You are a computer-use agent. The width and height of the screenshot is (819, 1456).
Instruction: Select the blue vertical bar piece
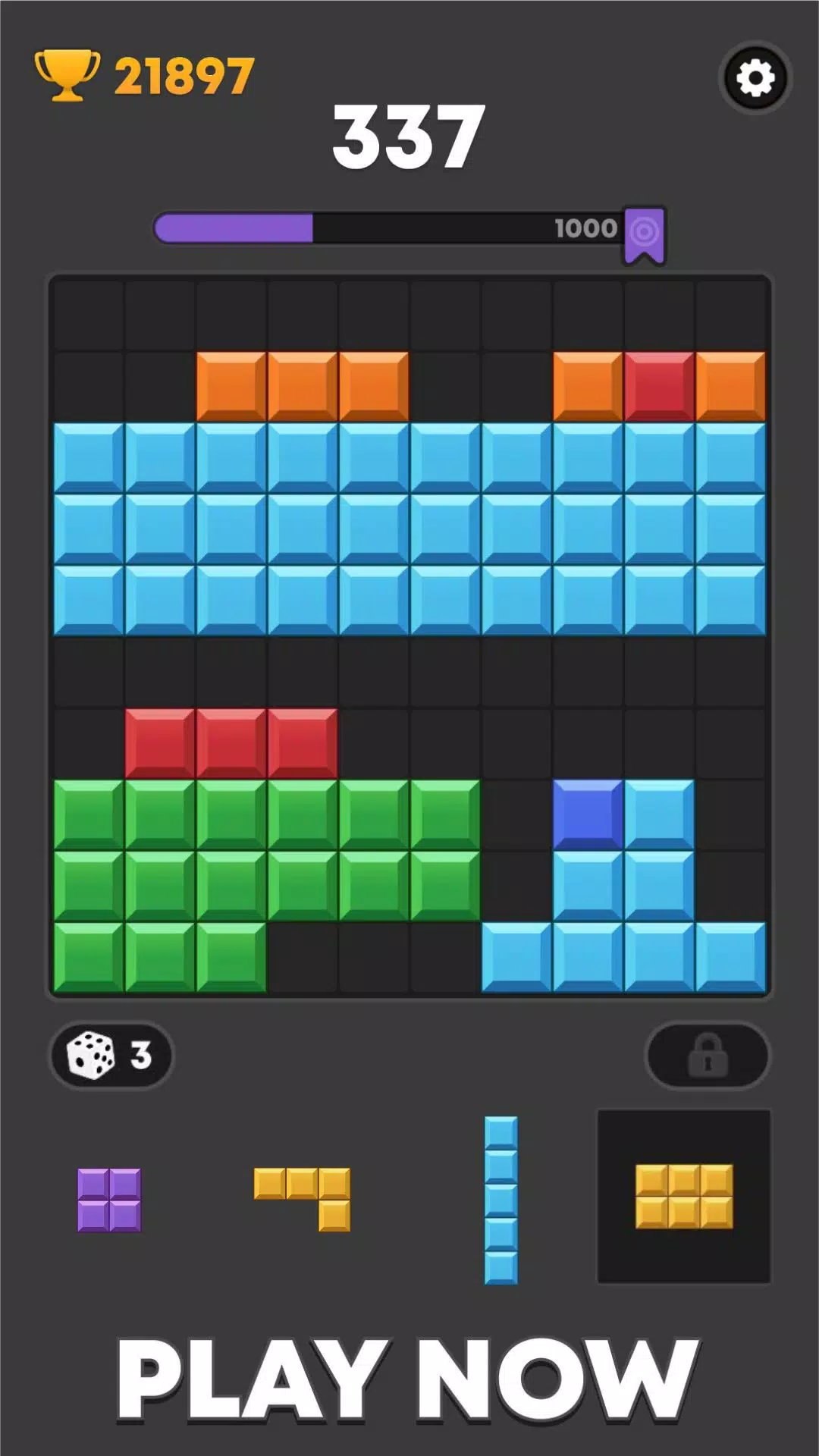[x=500, y=1200]
